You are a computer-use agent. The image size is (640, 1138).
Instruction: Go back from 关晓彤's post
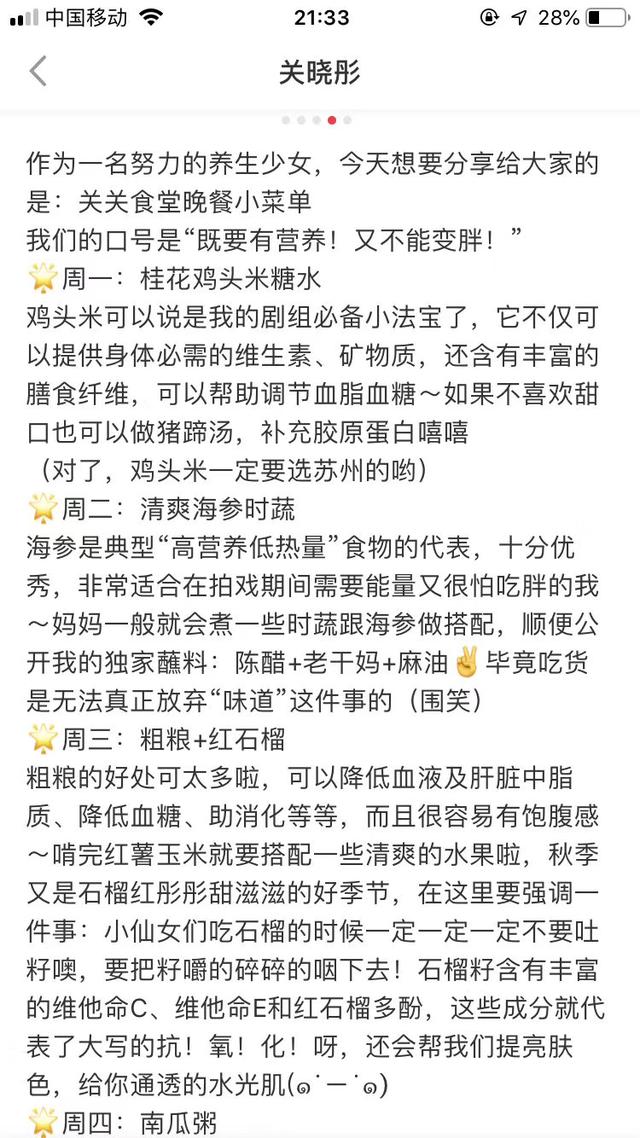pyautogui.click(x=38, y=72)
